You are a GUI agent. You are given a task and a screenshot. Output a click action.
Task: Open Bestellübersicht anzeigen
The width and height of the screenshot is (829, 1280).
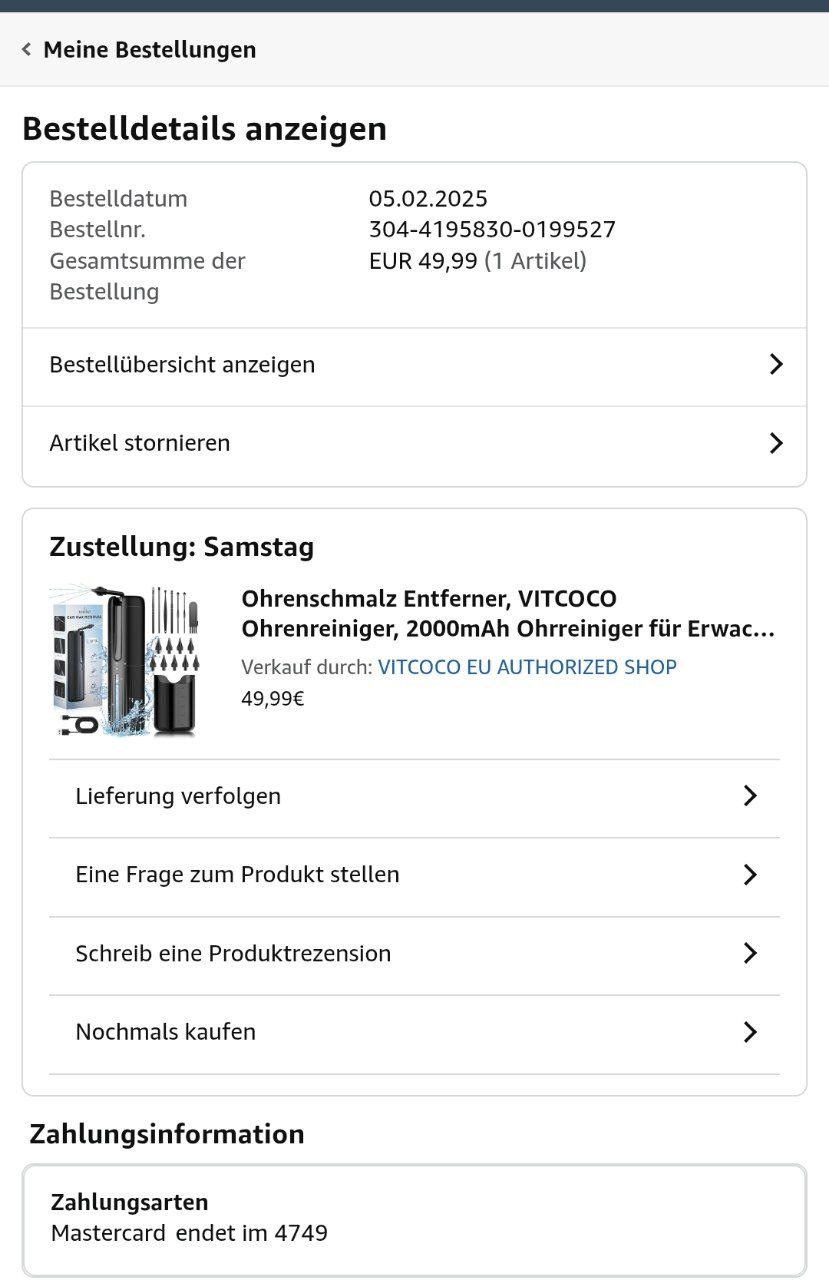coord(414,365)
